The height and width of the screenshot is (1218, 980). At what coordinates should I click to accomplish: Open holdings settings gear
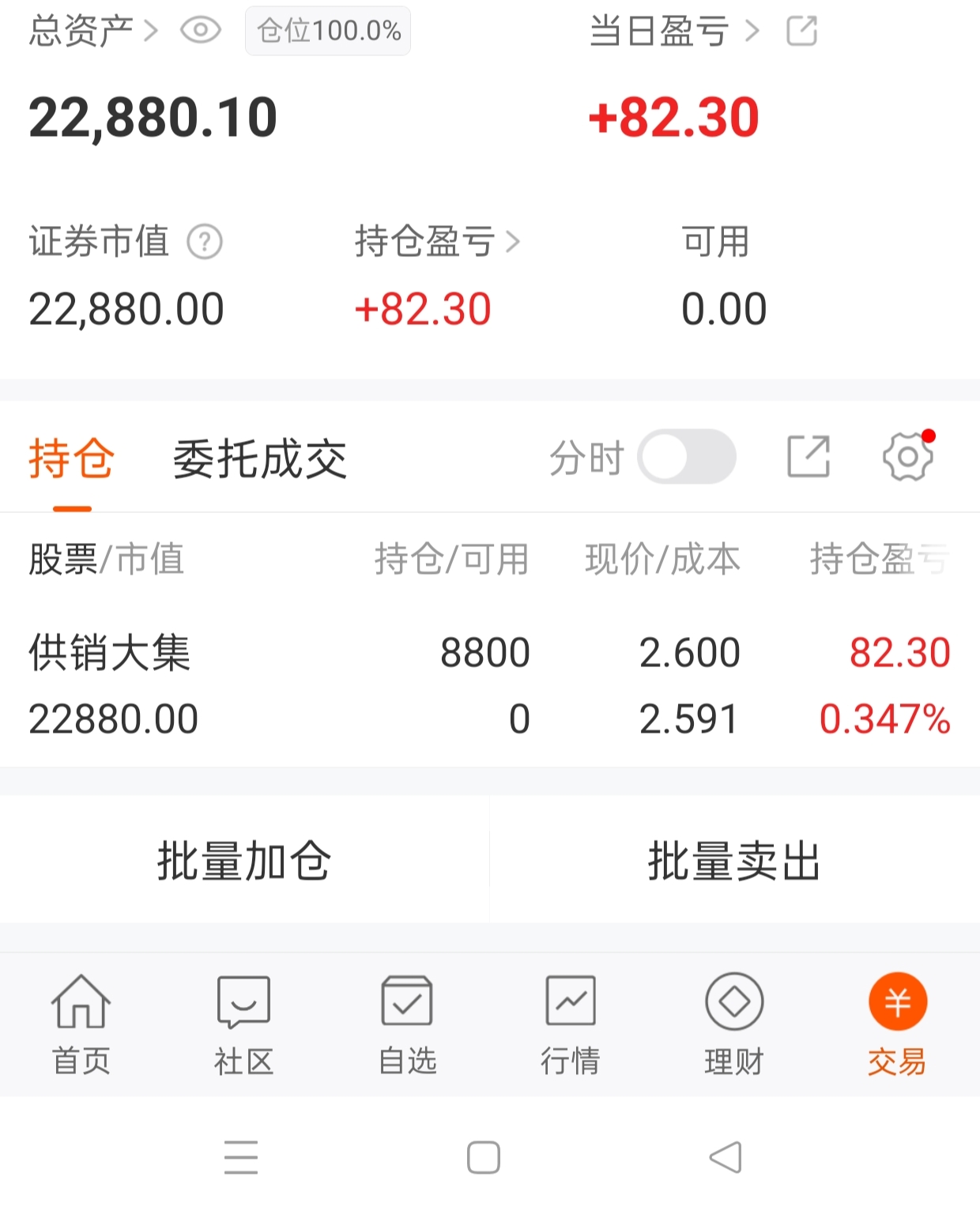(x=908, y=456)
